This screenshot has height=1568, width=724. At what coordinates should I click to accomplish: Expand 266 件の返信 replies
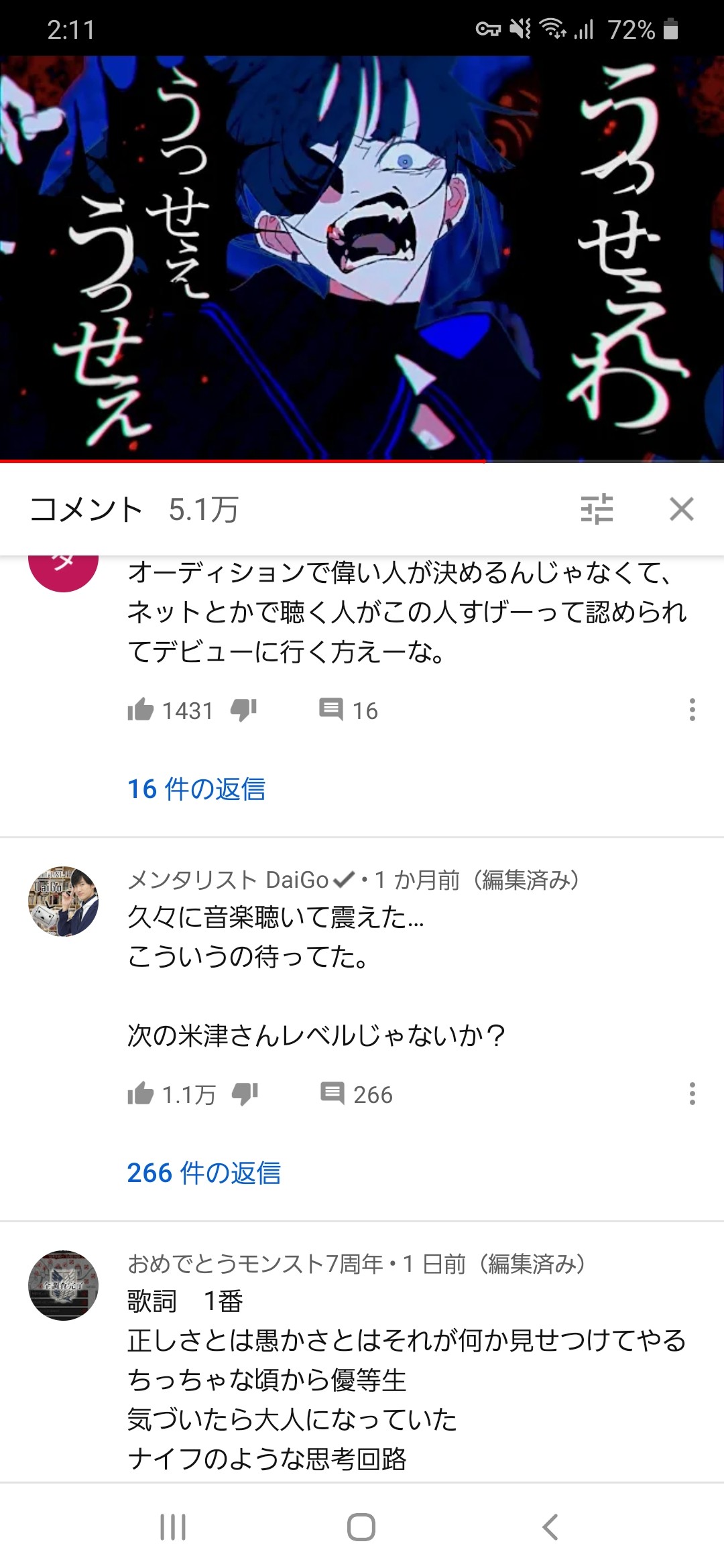point(204,1173)
